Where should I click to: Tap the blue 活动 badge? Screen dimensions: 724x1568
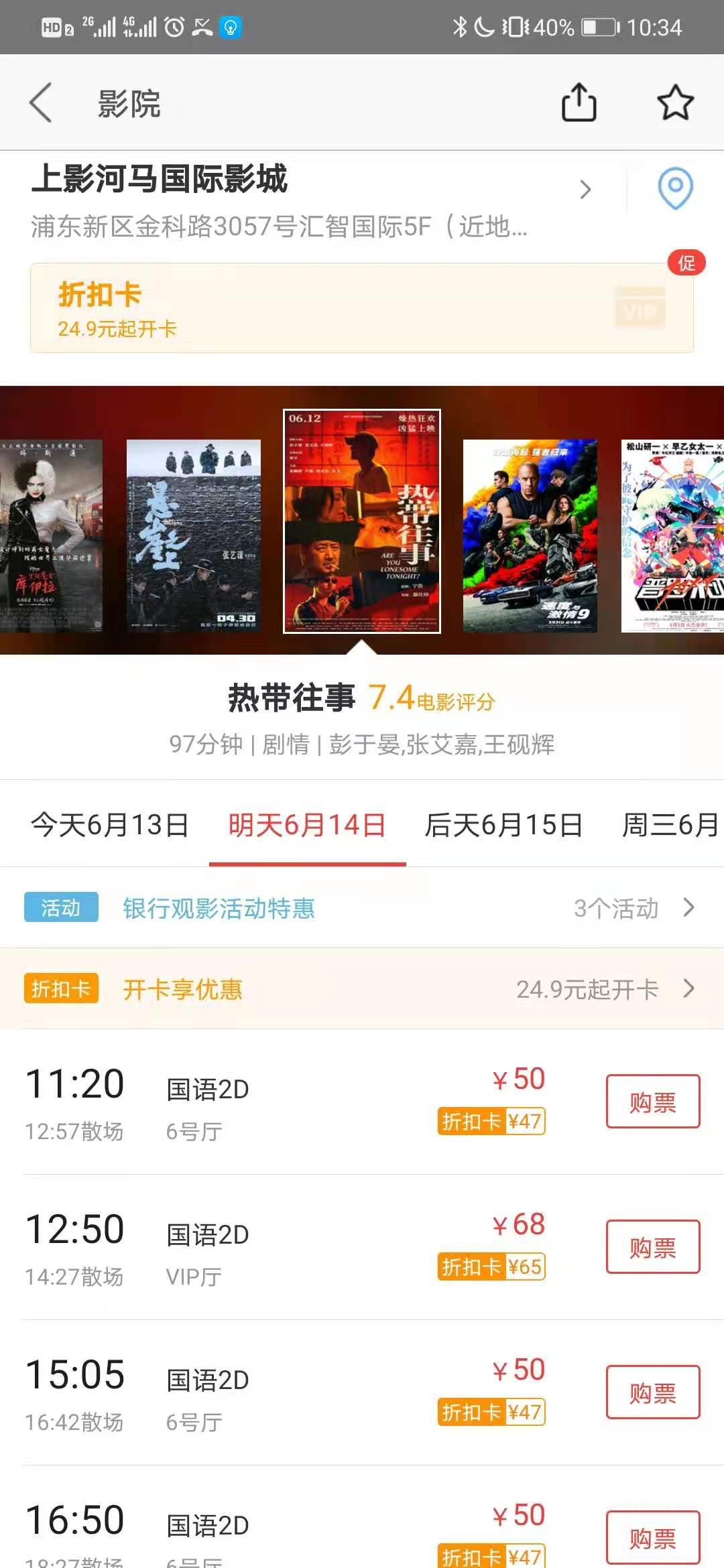(60, 908)
